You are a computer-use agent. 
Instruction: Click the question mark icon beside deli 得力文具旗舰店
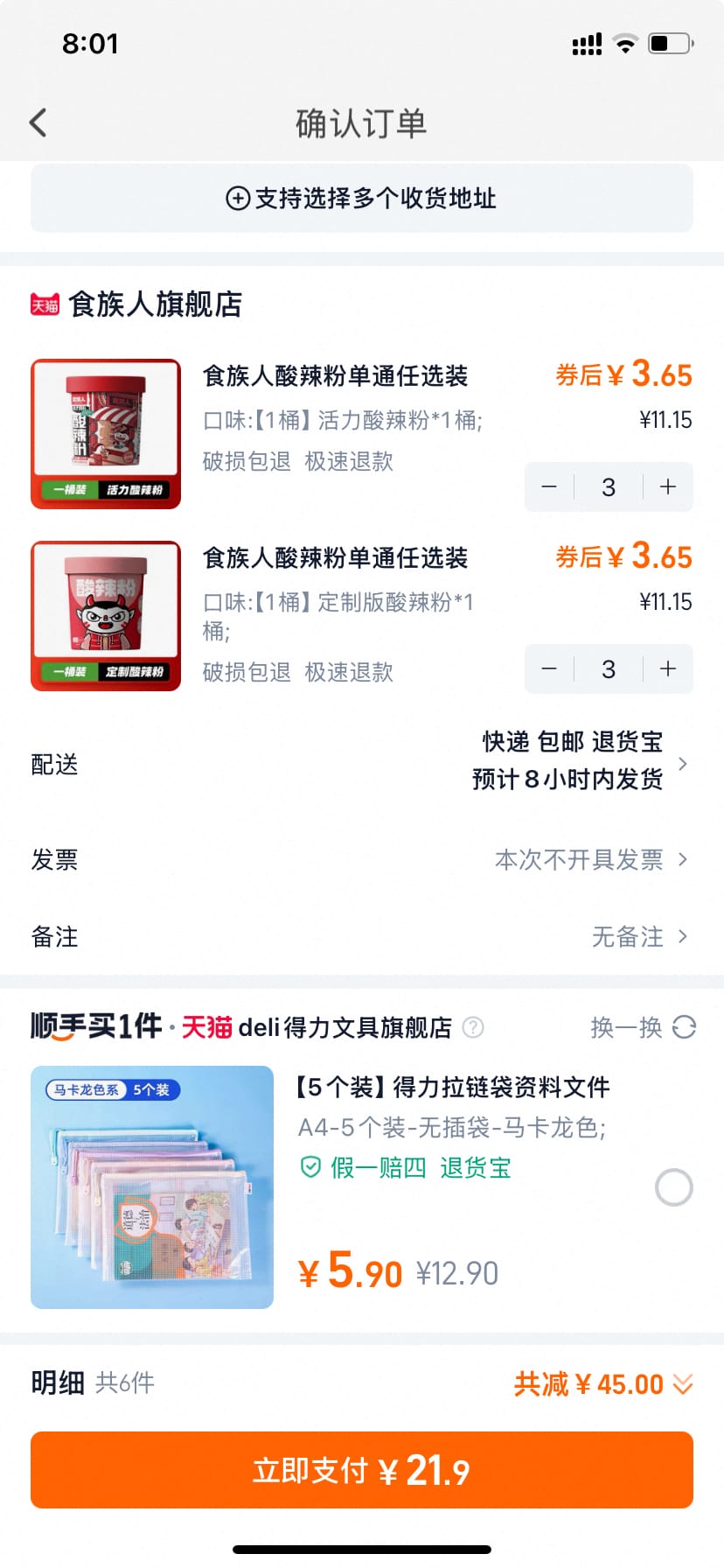click(x=473, y=1028)
